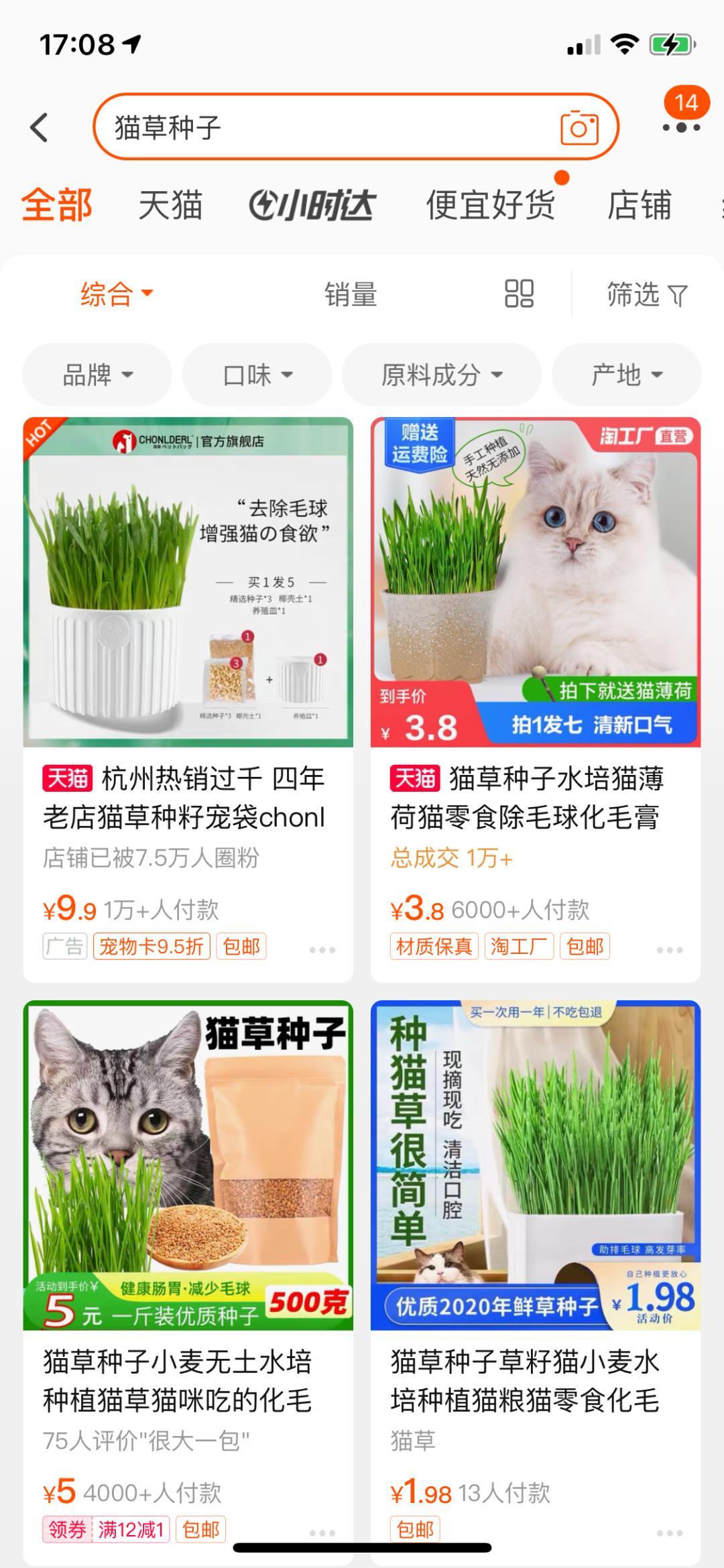This screenshot has width=724, height=1568.
Task: Click the 宠物卡9.5折 discount tag
Action: (153, 946)
